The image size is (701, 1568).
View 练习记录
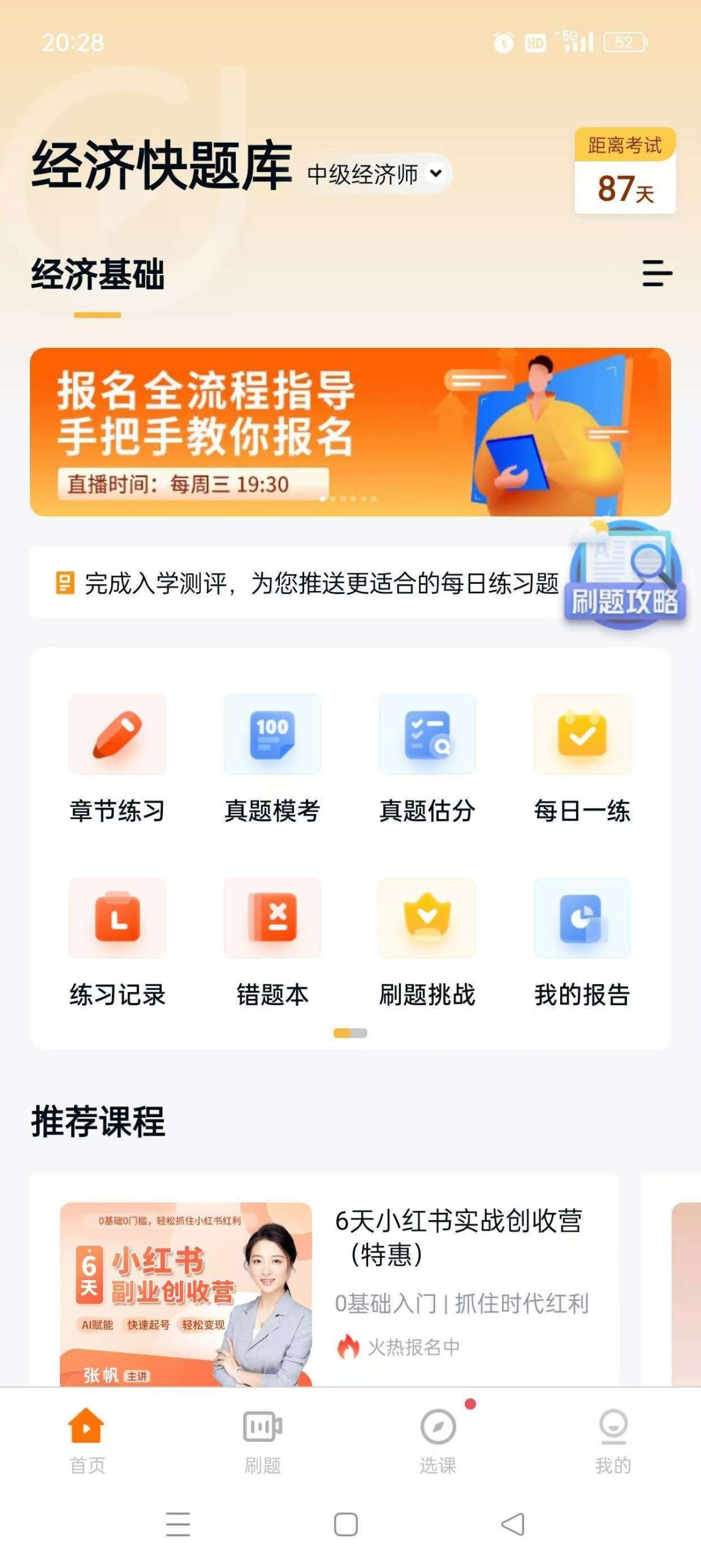coord(117,943)
